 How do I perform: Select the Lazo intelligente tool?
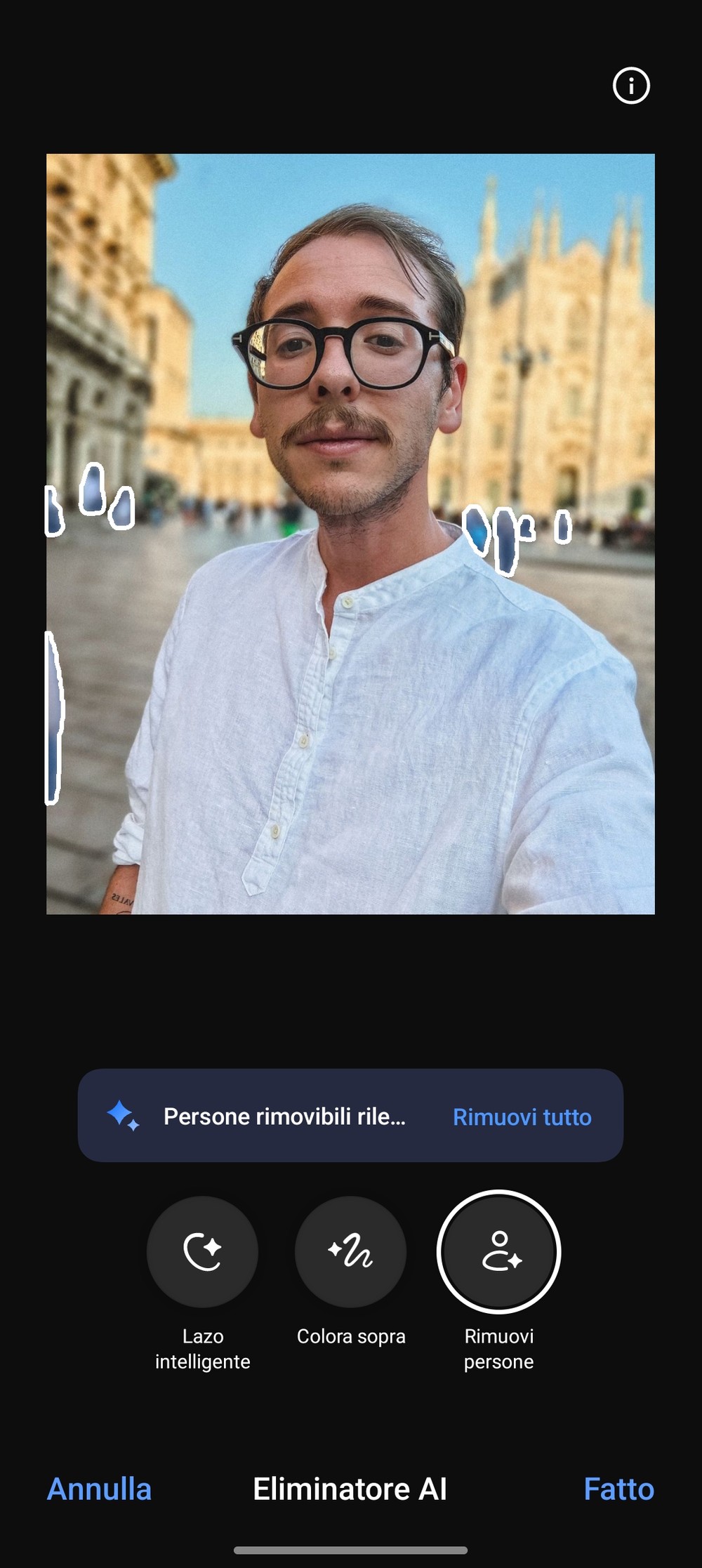pos(202,1251)
